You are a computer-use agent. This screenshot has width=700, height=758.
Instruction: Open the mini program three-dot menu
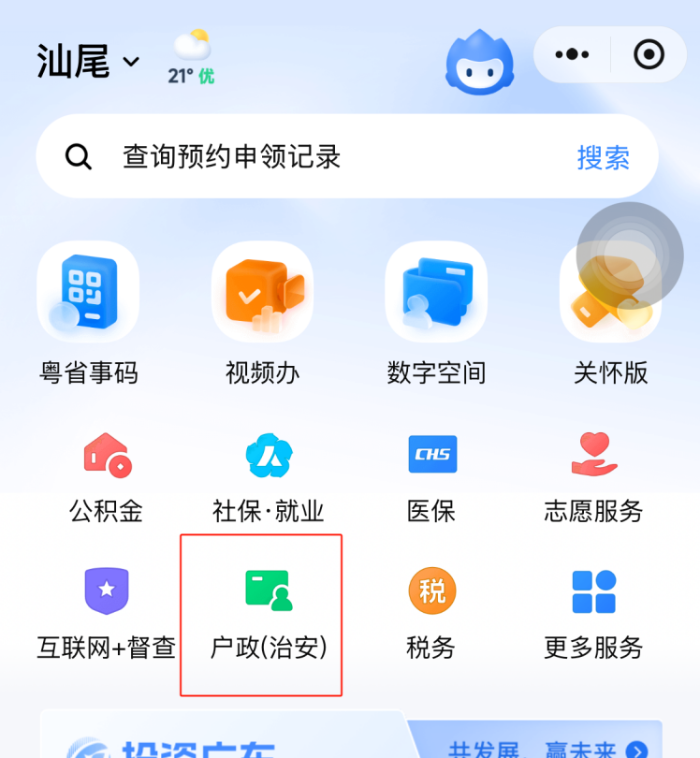[x=571, y=55]
